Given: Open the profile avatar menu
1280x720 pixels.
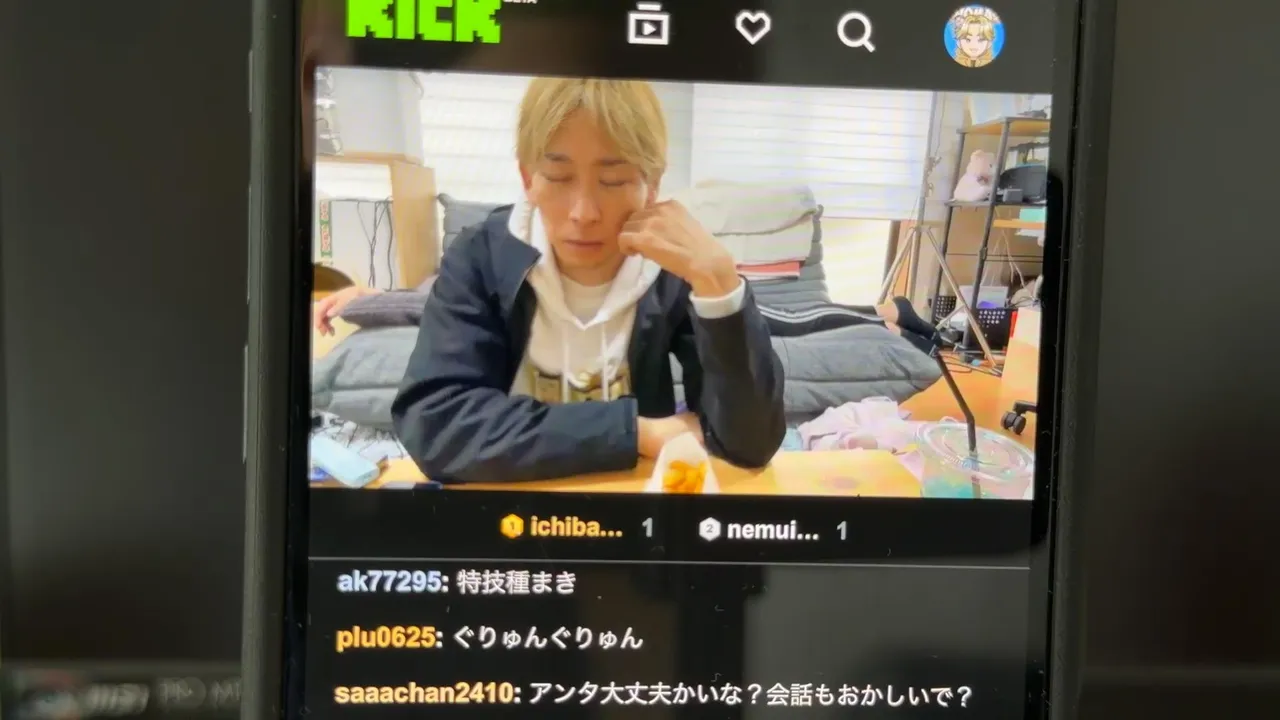Looking at the screenshot, I should coord(973,36).
